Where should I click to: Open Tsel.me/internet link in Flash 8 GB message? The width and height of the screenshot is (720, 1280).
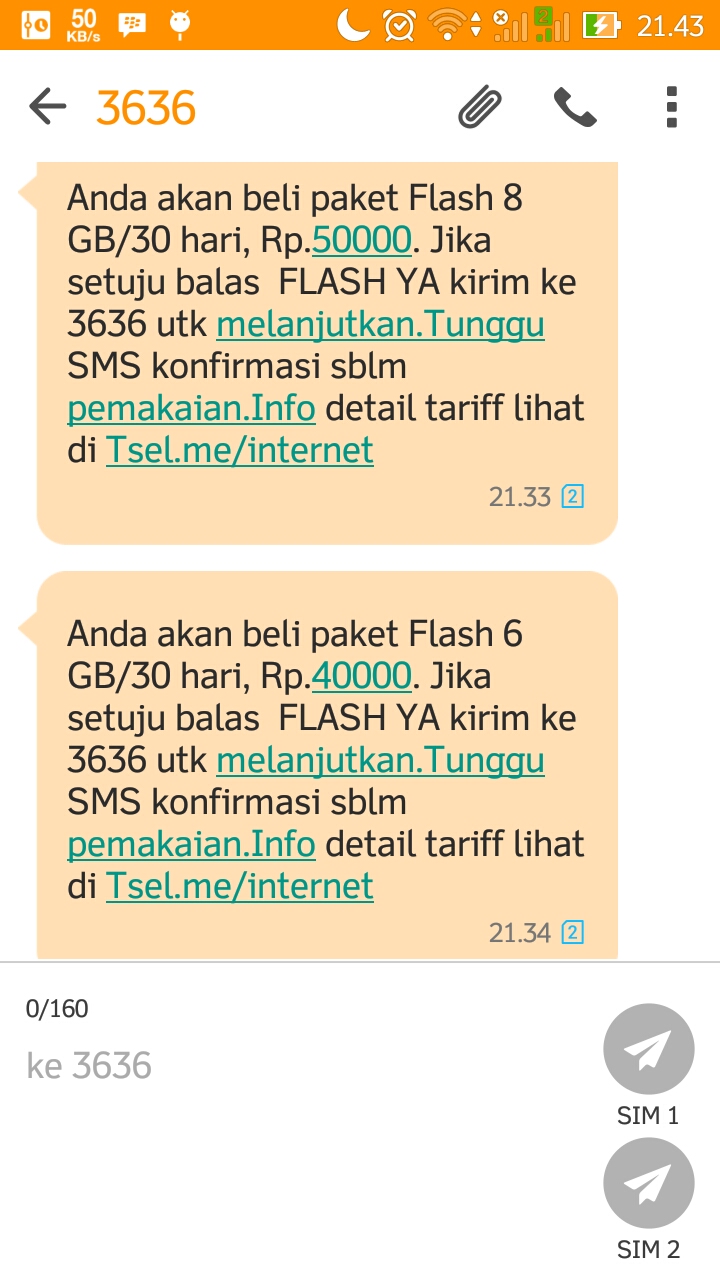(x=240, y=451)
